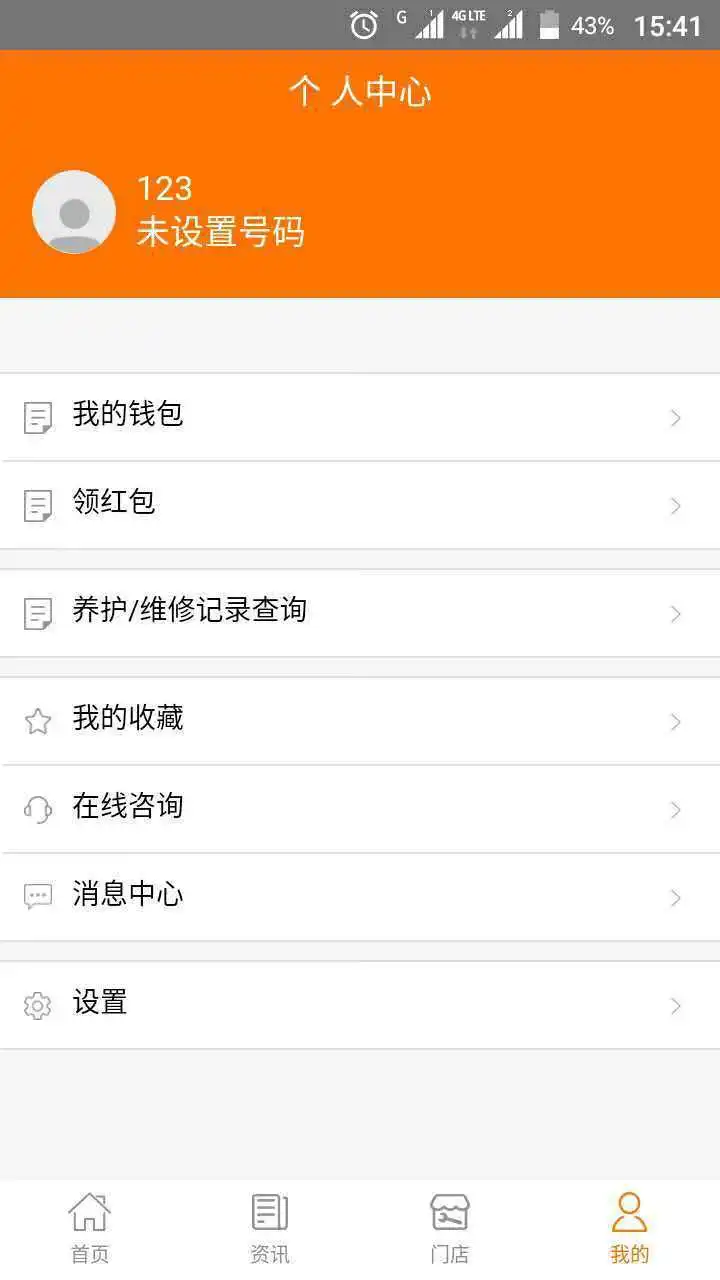The height and width of the screenshot is (1280, 720).
Task: Switch to the 首页 tab
Action: [x=90, y=1225]
